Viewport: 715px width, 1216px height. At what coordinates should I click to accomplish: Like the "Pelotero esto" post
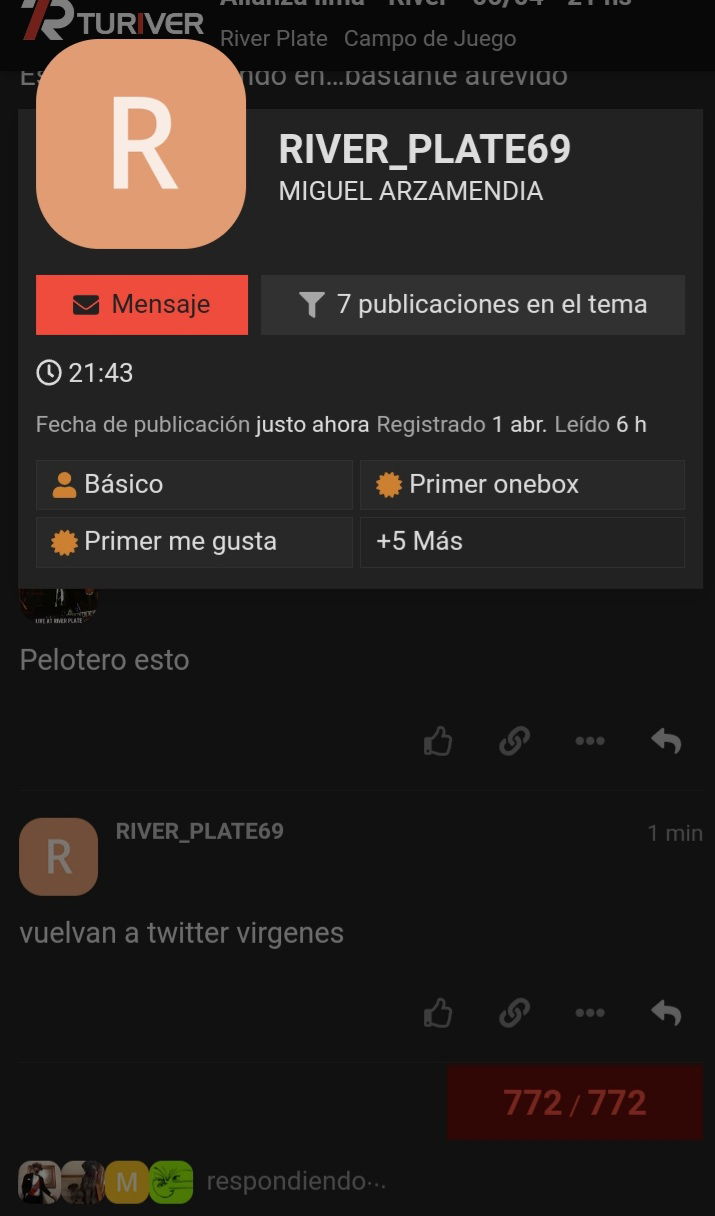(x=438, y=741)
